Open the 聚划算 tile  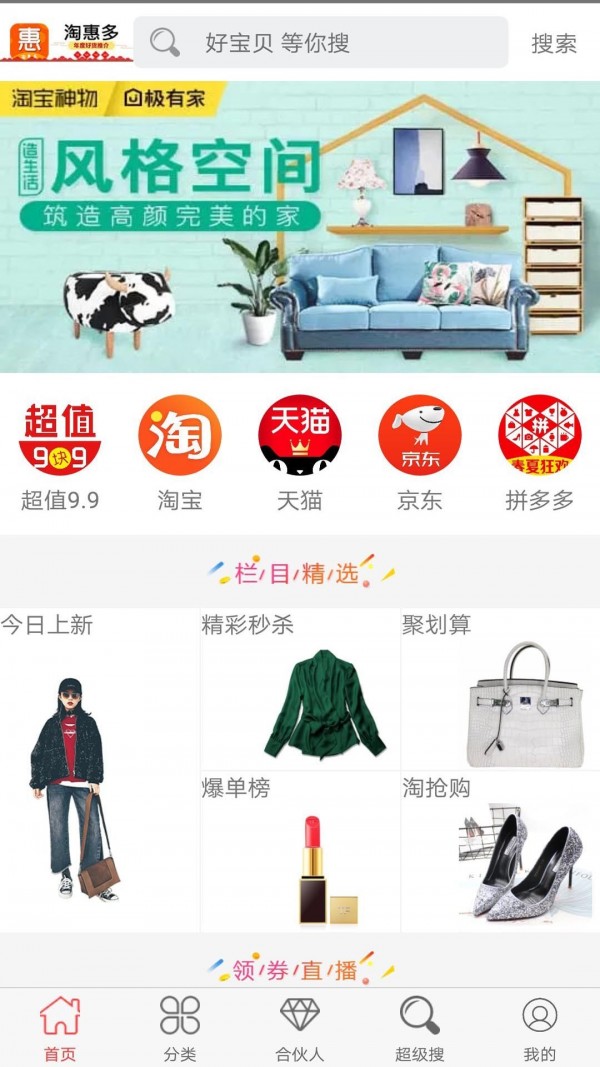click(501, 689)
